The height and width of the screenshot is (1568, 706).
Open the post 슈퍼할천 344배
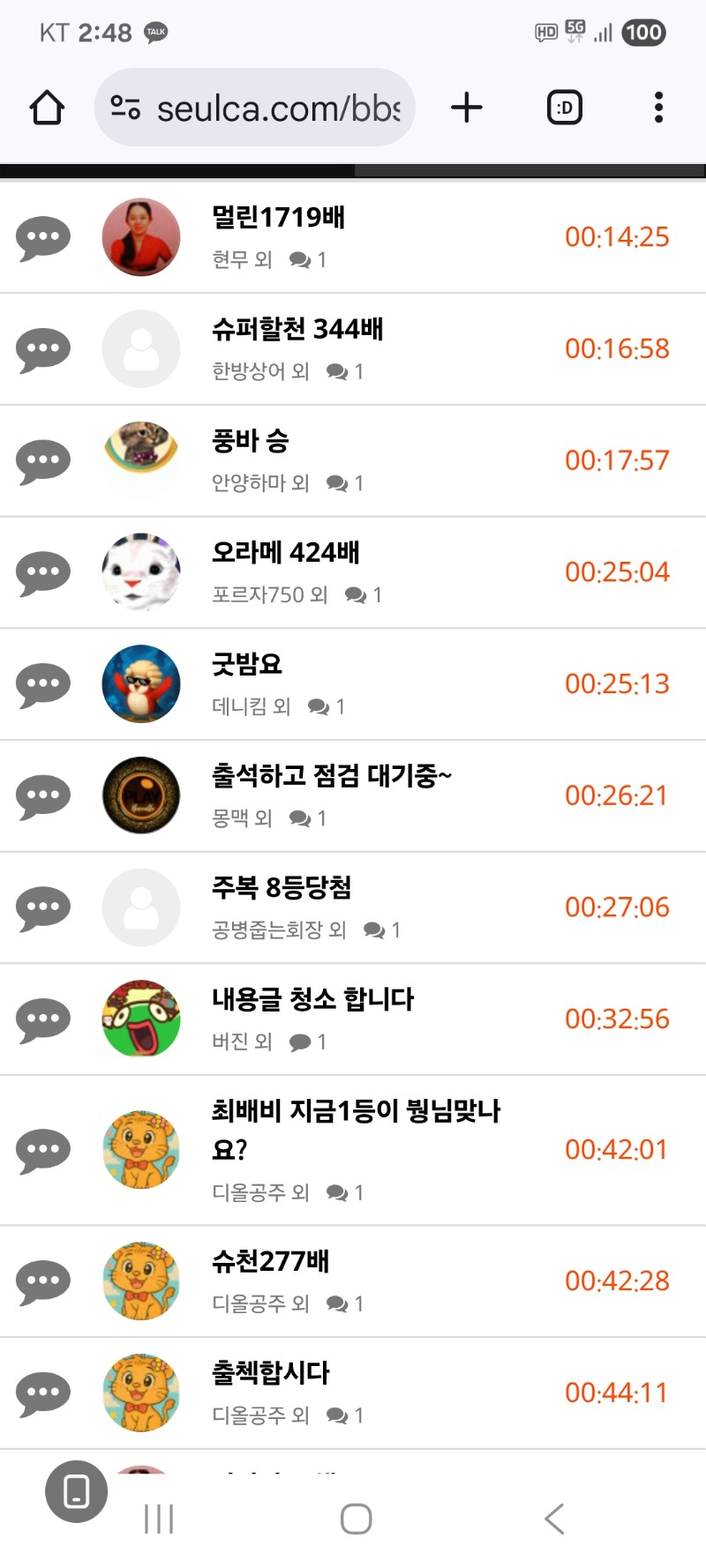297,329
